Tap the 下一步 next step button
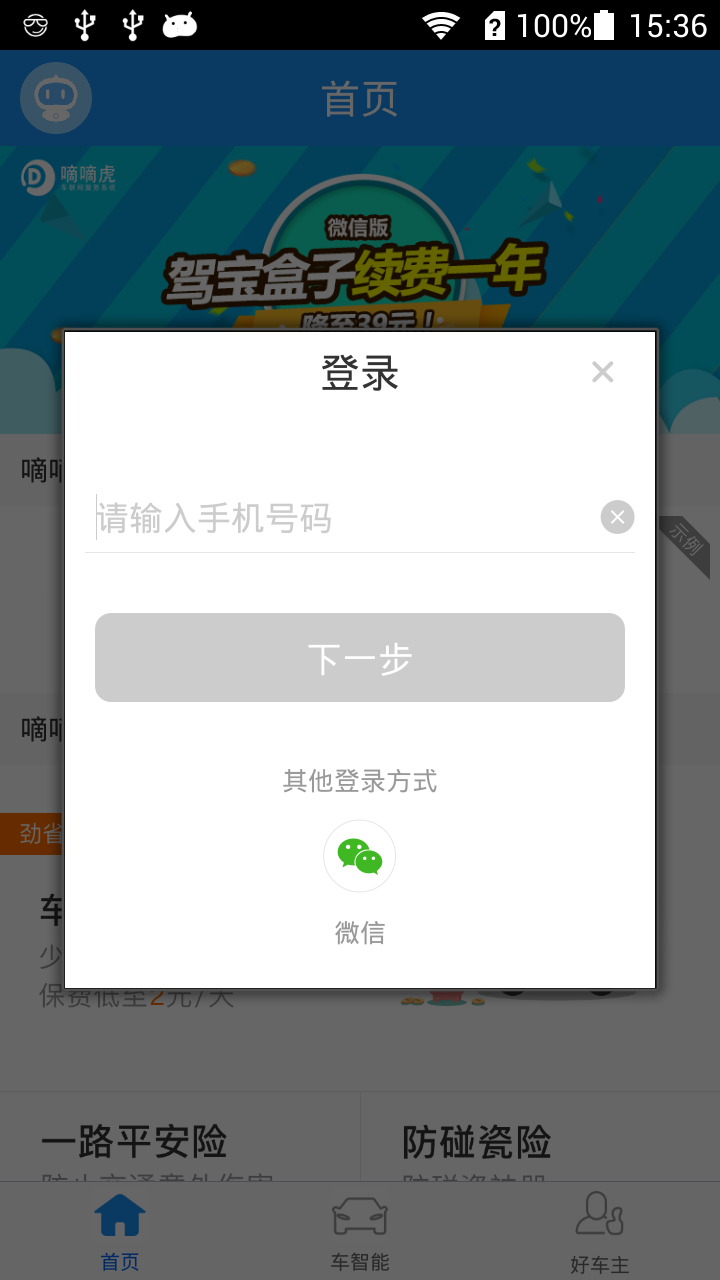The width and height of the screenshot is (720, 1280). pyautogui.click(x=360, y=657)
